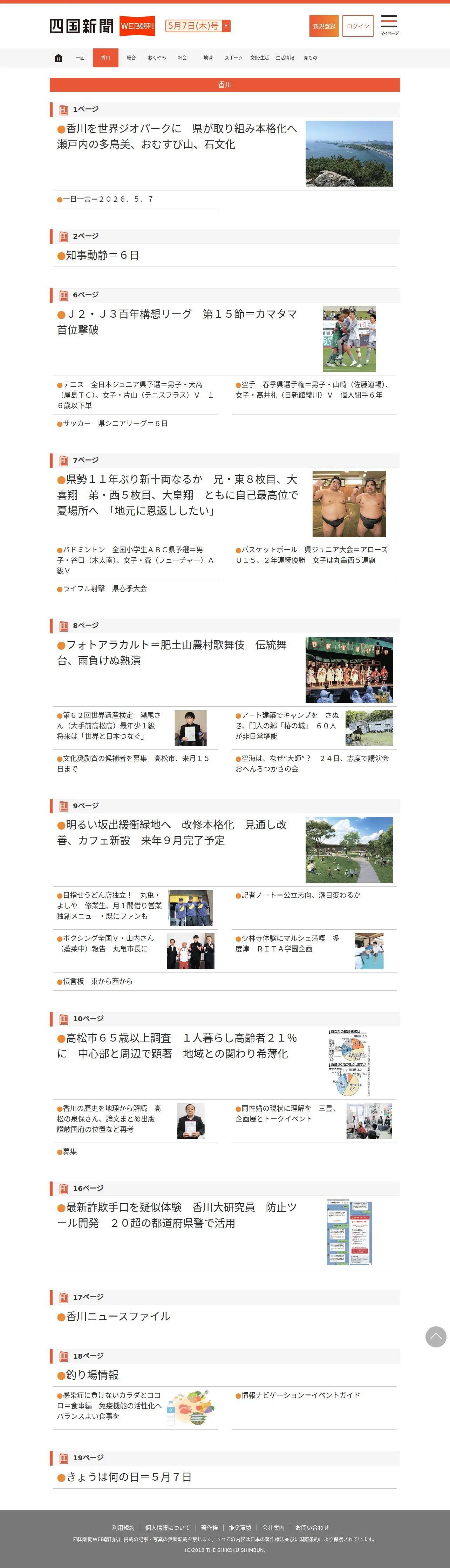Open the 香川を世界ジオパークに article

177,136
